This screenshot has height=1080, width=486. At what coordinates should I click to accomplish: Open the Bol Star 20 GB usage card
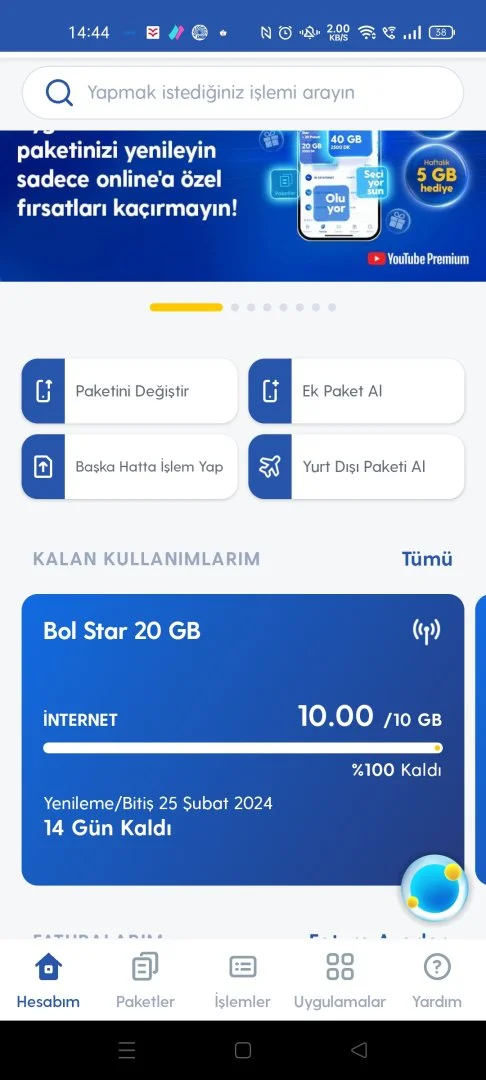tap(243, 739)
